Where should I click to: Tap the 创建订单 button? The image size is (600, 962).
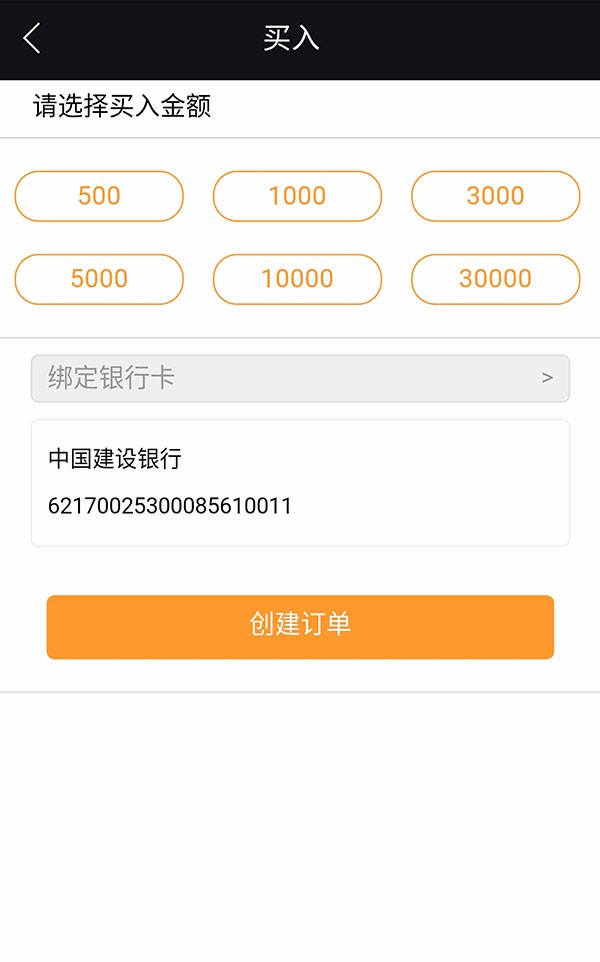(300, 627)
